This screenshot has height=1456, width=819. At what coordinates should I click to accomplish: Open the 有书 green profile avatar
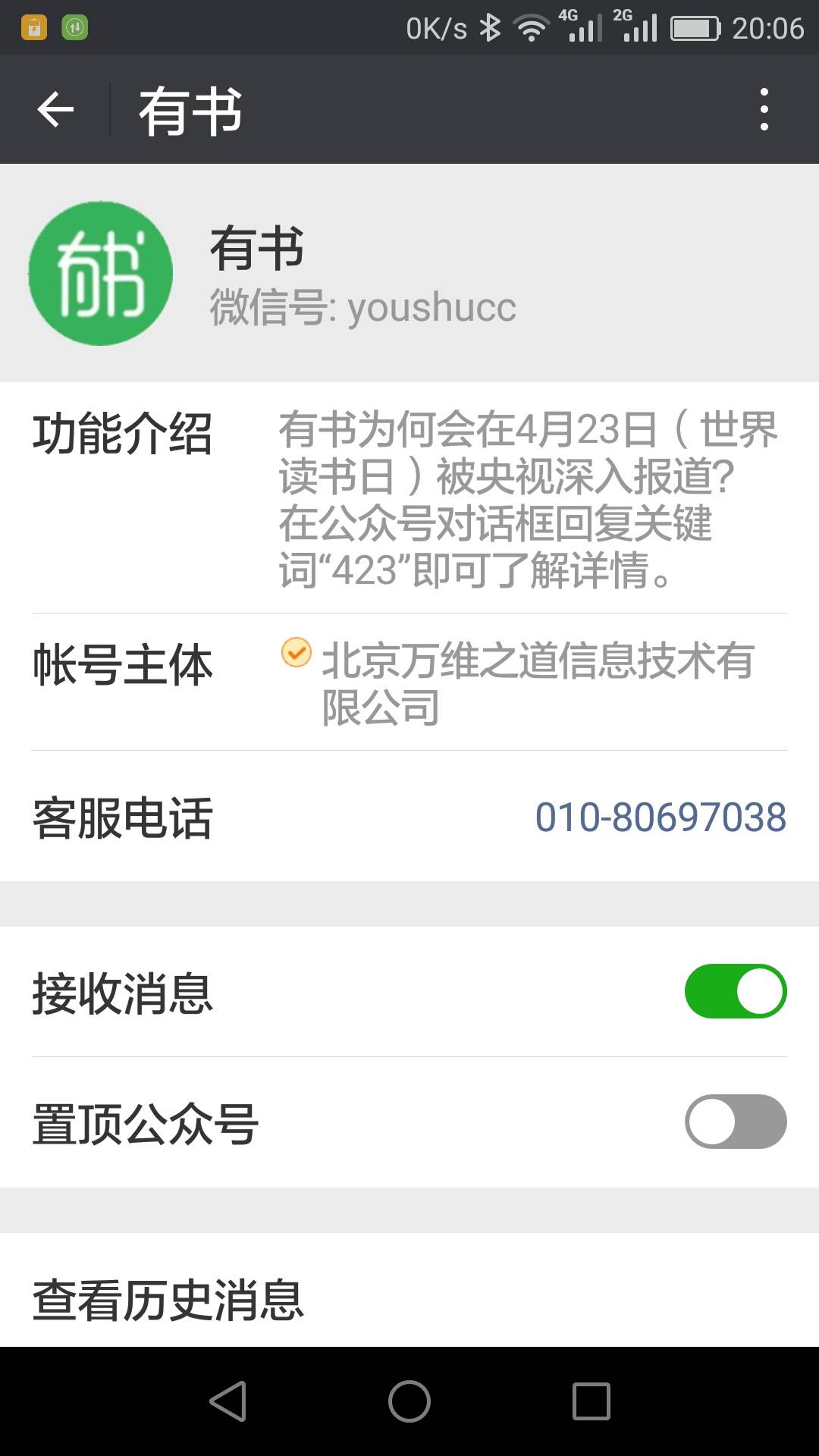[x=101, y=274]
